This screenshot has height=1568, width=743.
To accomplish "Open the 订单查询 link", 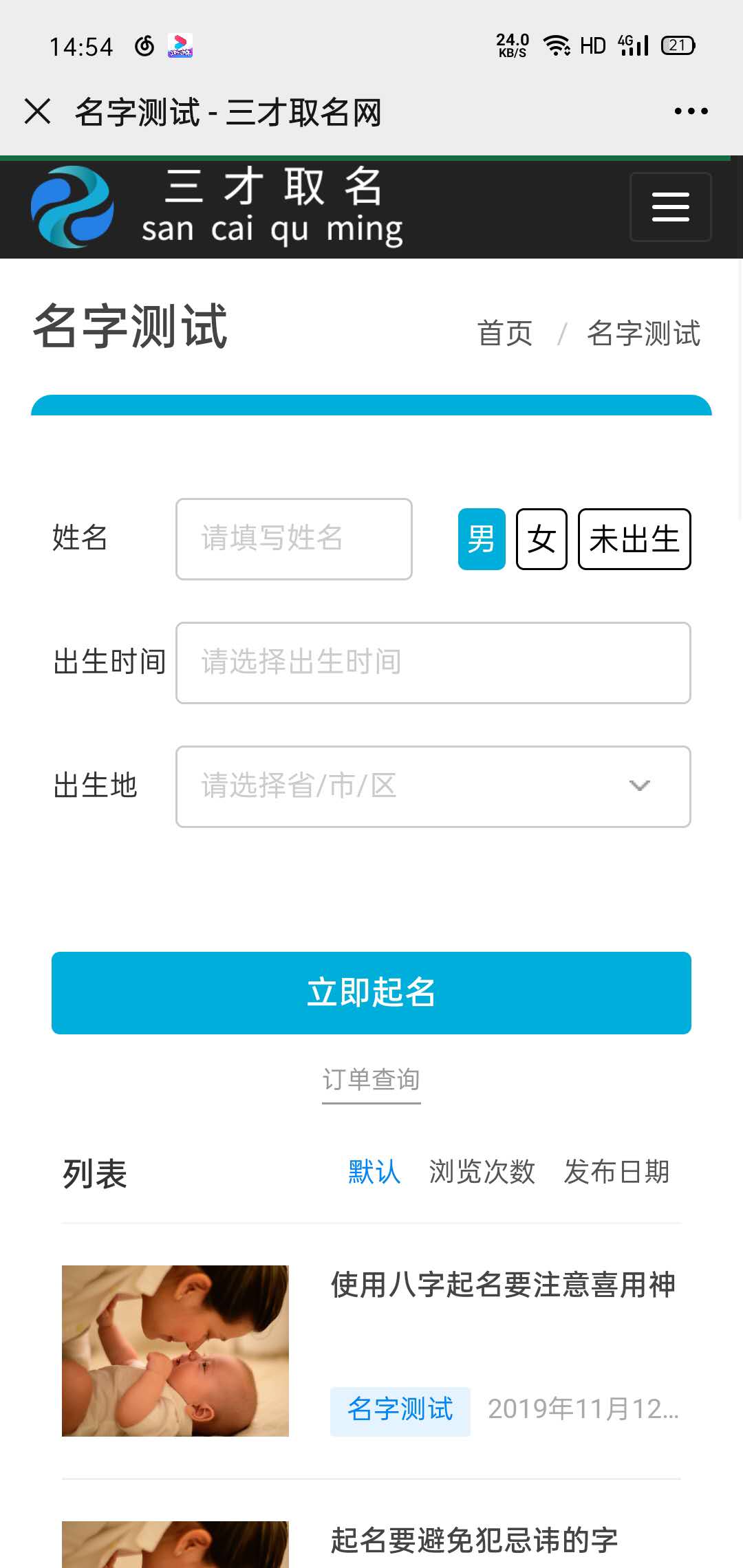I will (371, 1080).
